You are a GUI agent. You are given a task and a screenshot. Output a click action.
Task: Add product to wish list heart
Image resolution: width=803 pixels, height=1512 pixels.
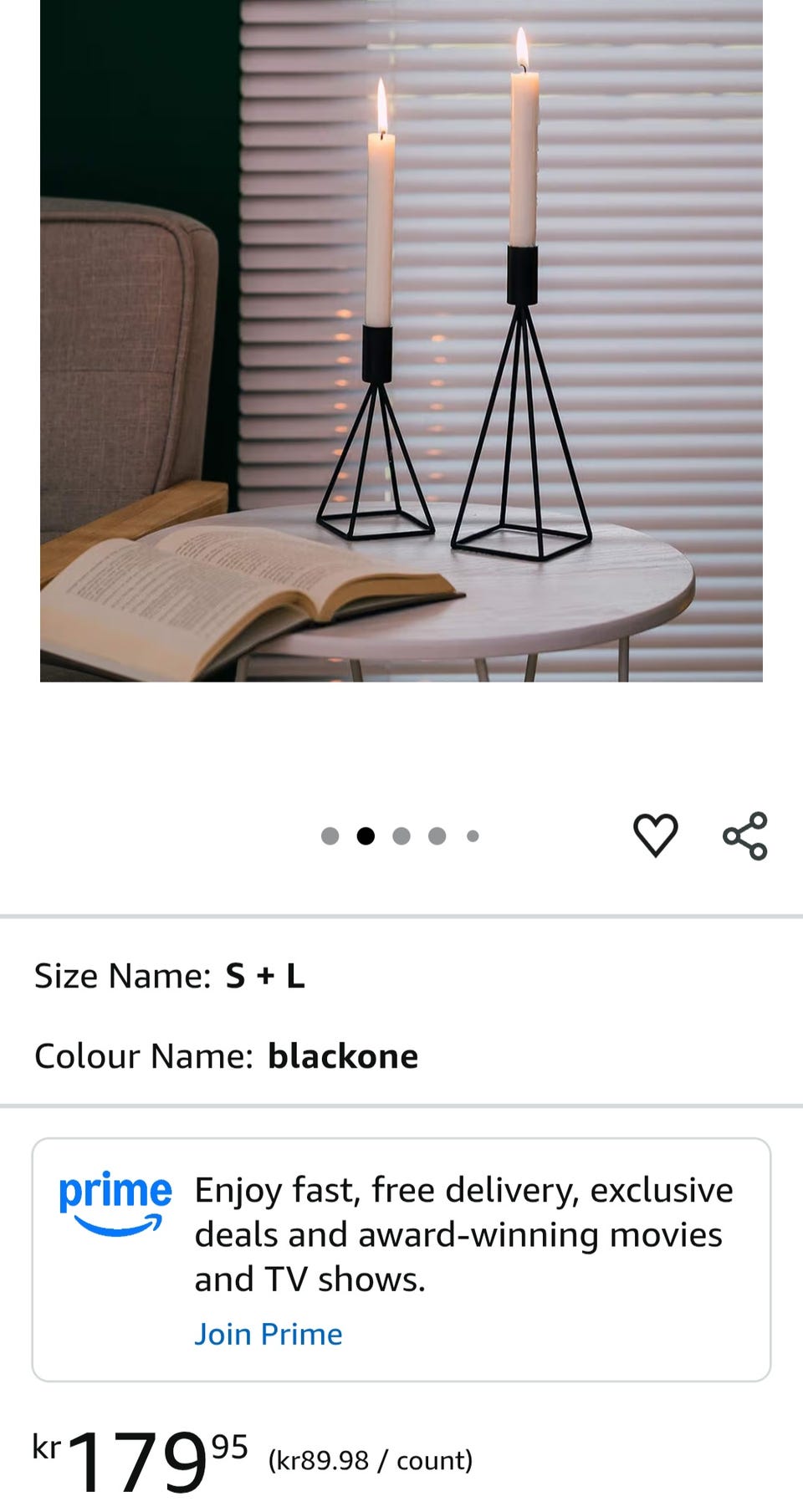coord(655,835)
